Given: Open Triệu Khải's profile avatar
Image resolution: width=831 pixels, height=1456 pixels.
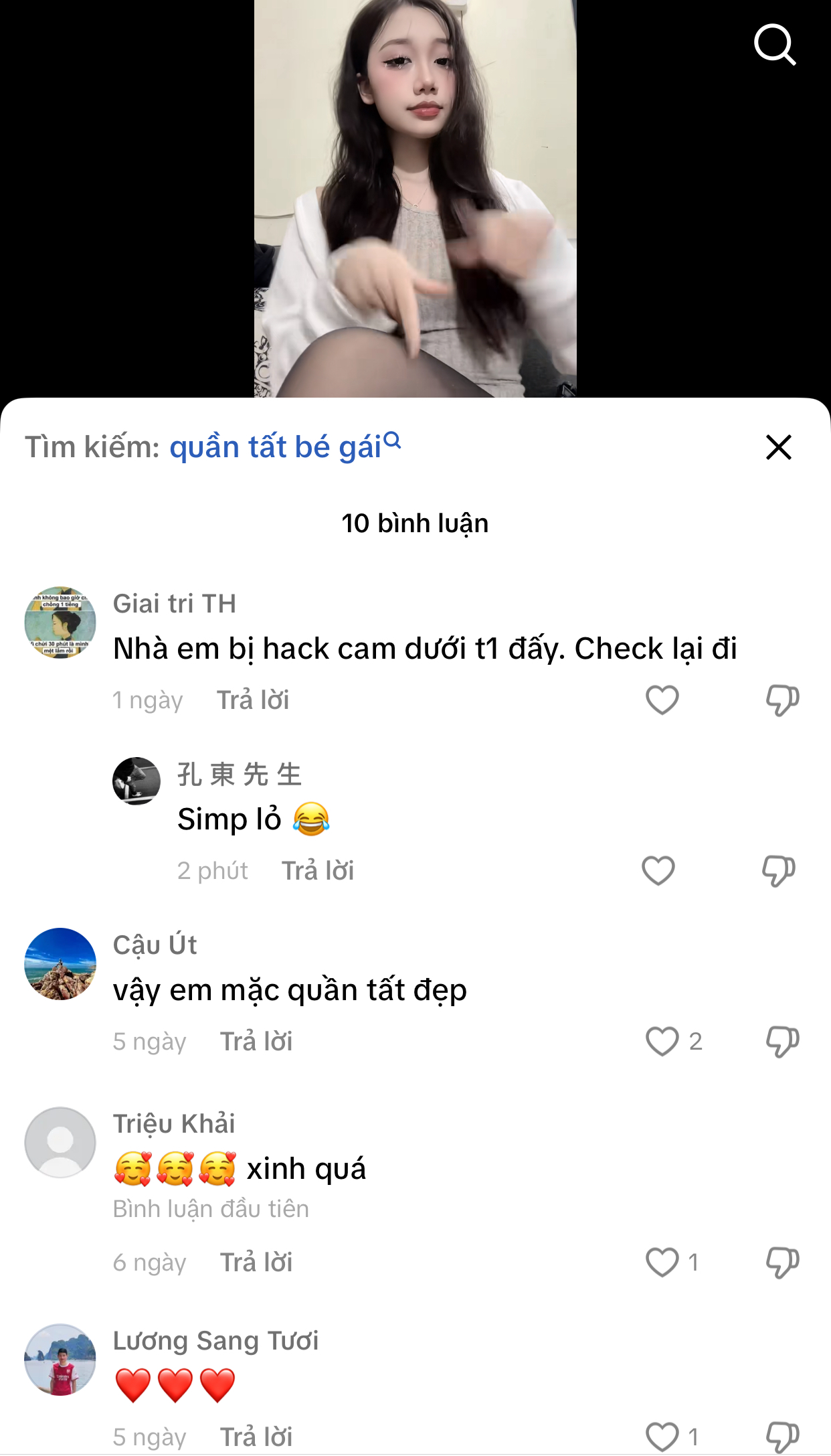Looking at the screenshot, I should tap(60, 1142).
